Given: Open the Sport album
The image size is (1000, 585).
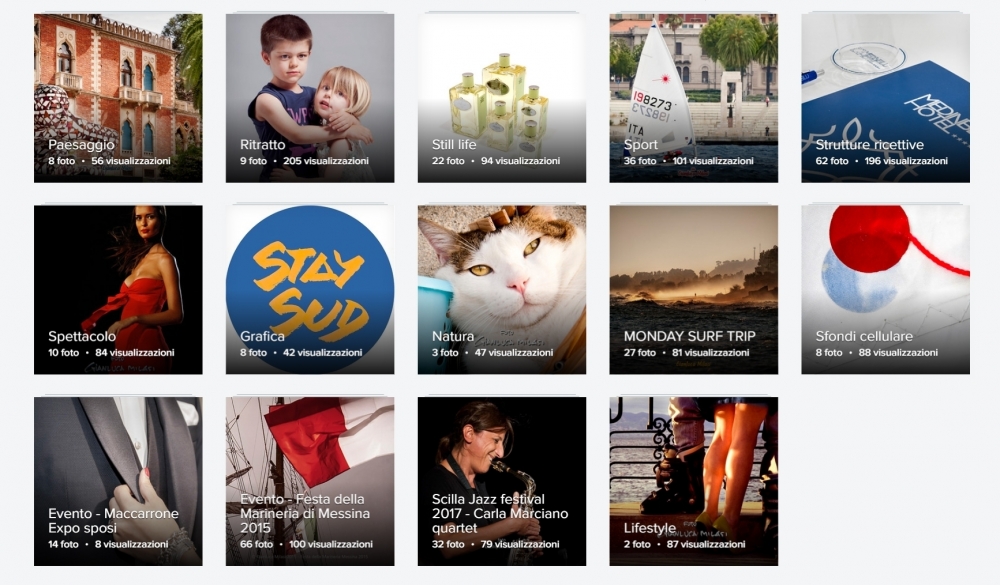Looking at the screenshot, I should click(x=694, y=97).
